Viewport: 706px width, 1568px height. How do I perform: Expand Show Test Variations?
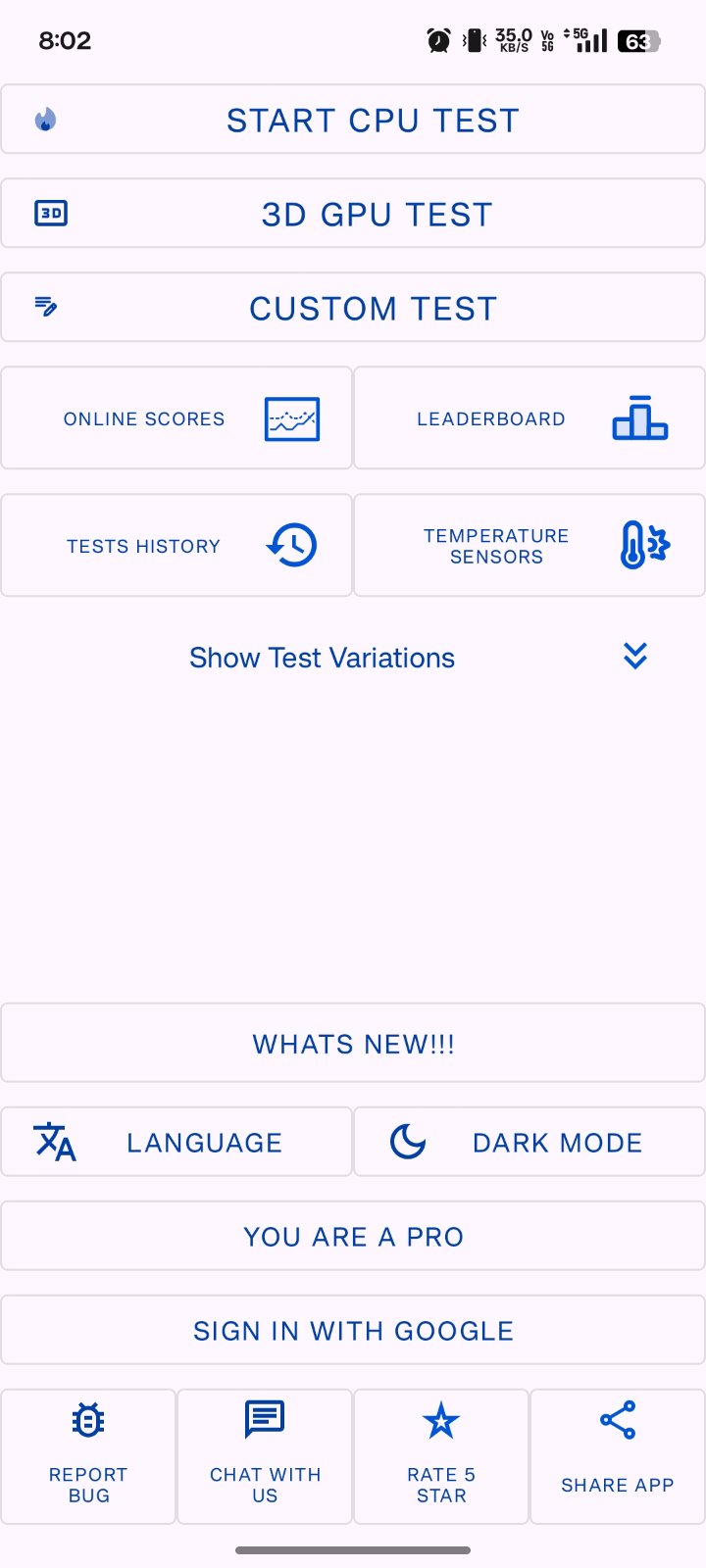click(x=353, y=658)
